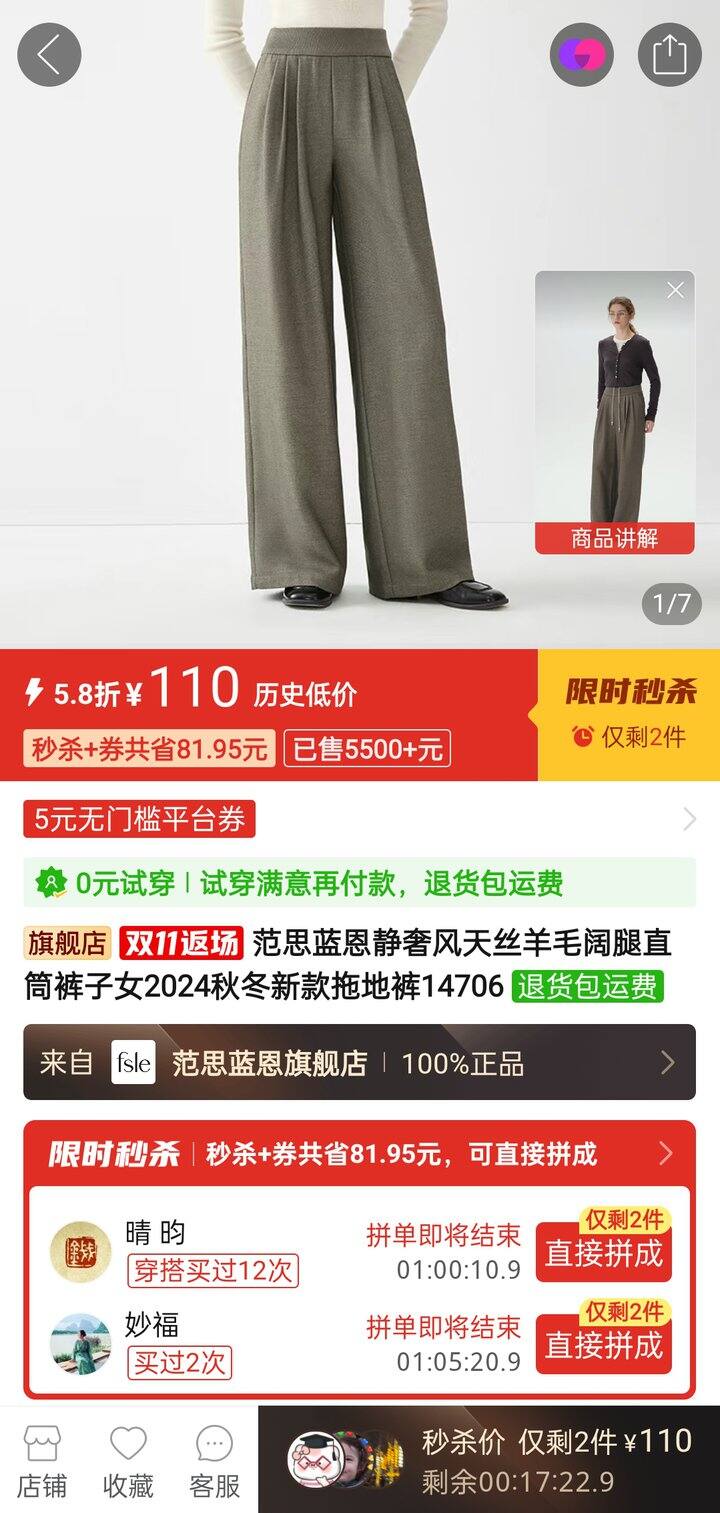Open the 5元无门槛平台券 coupon row
The width and height of the screenshot is (720, 1513).
[360, 820]
